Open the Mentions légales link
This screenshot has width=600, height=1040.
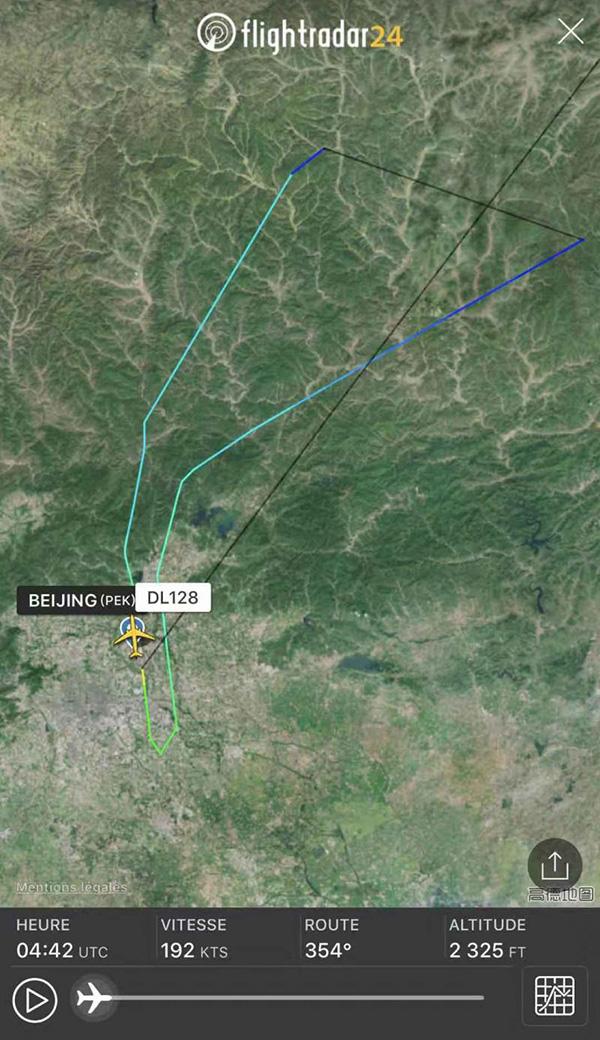click(x=72, y=887)
